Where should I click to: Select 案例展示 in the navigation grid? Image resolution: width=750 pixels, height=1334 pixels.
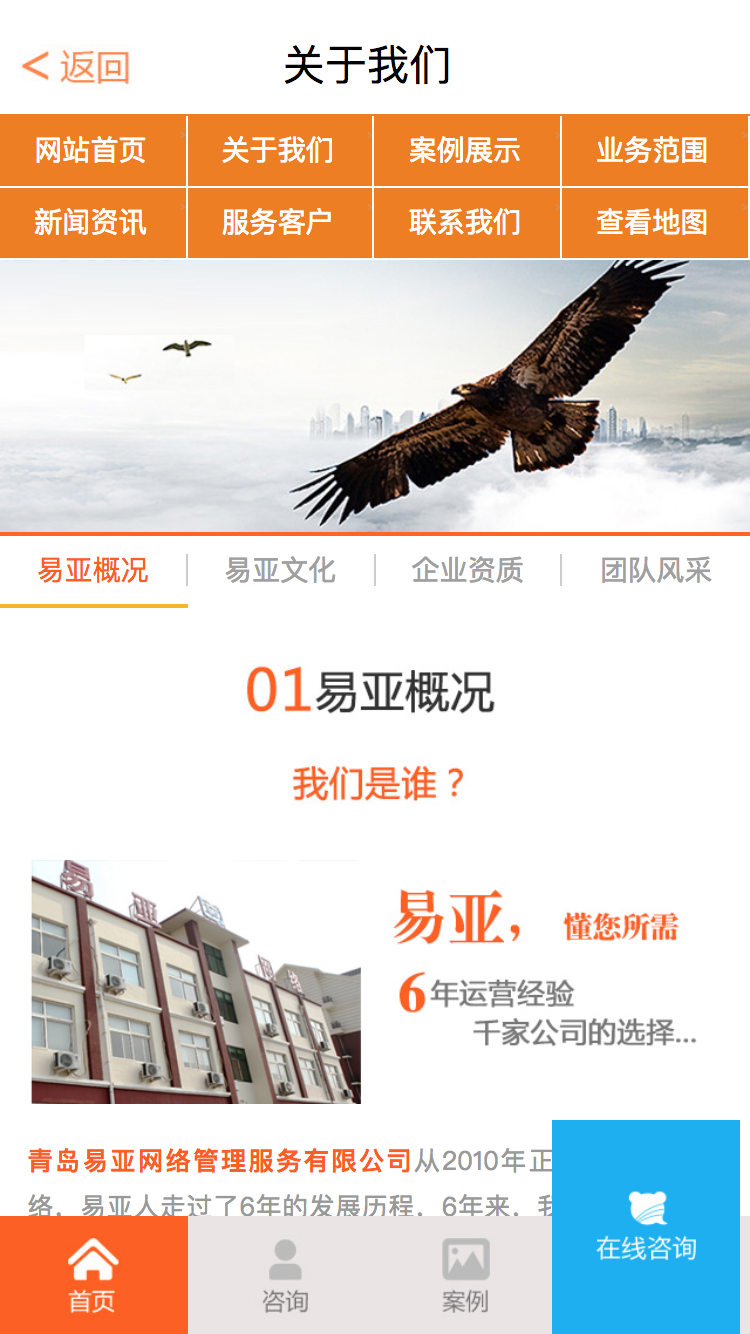click(x=467, y=150)
